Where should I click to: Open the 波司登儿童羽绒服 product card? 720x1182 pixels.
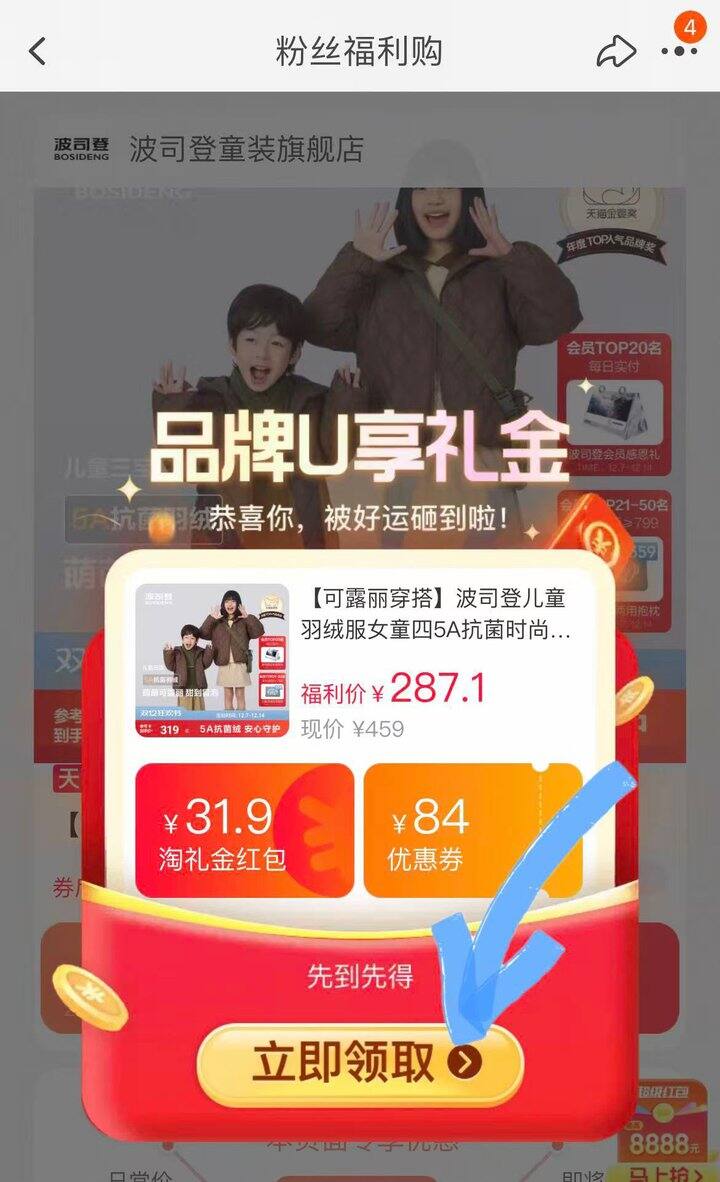point(360,660)
